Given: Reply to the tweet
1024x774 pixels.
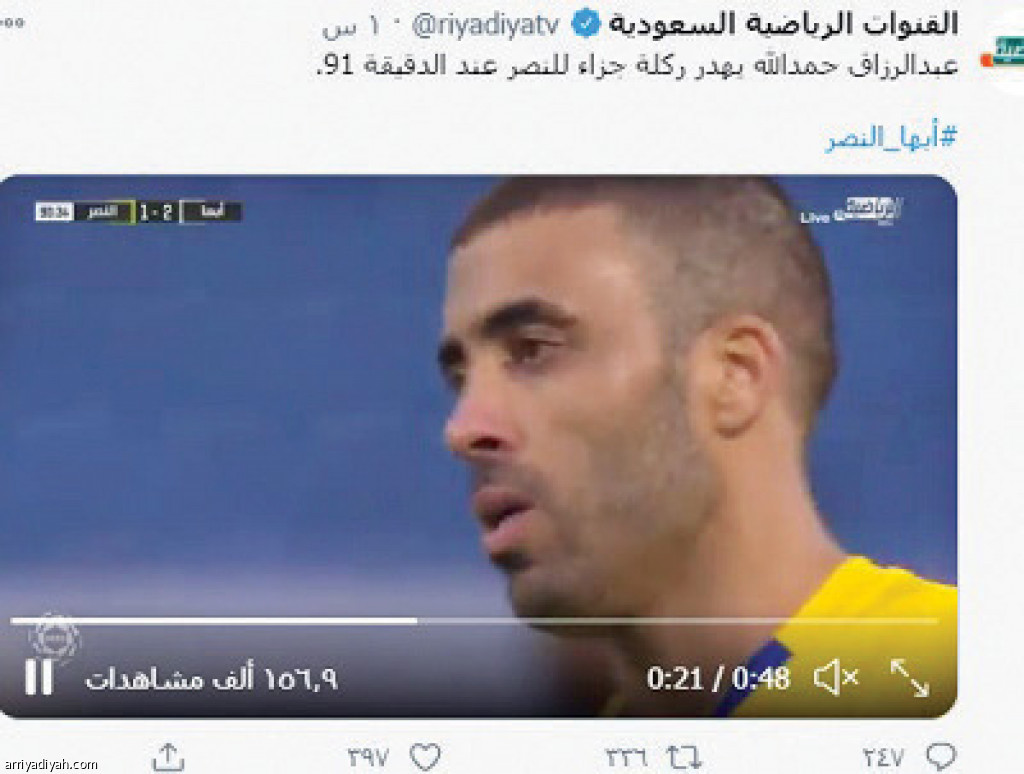Looking at the screenshot, I should (x=940, y=757).
